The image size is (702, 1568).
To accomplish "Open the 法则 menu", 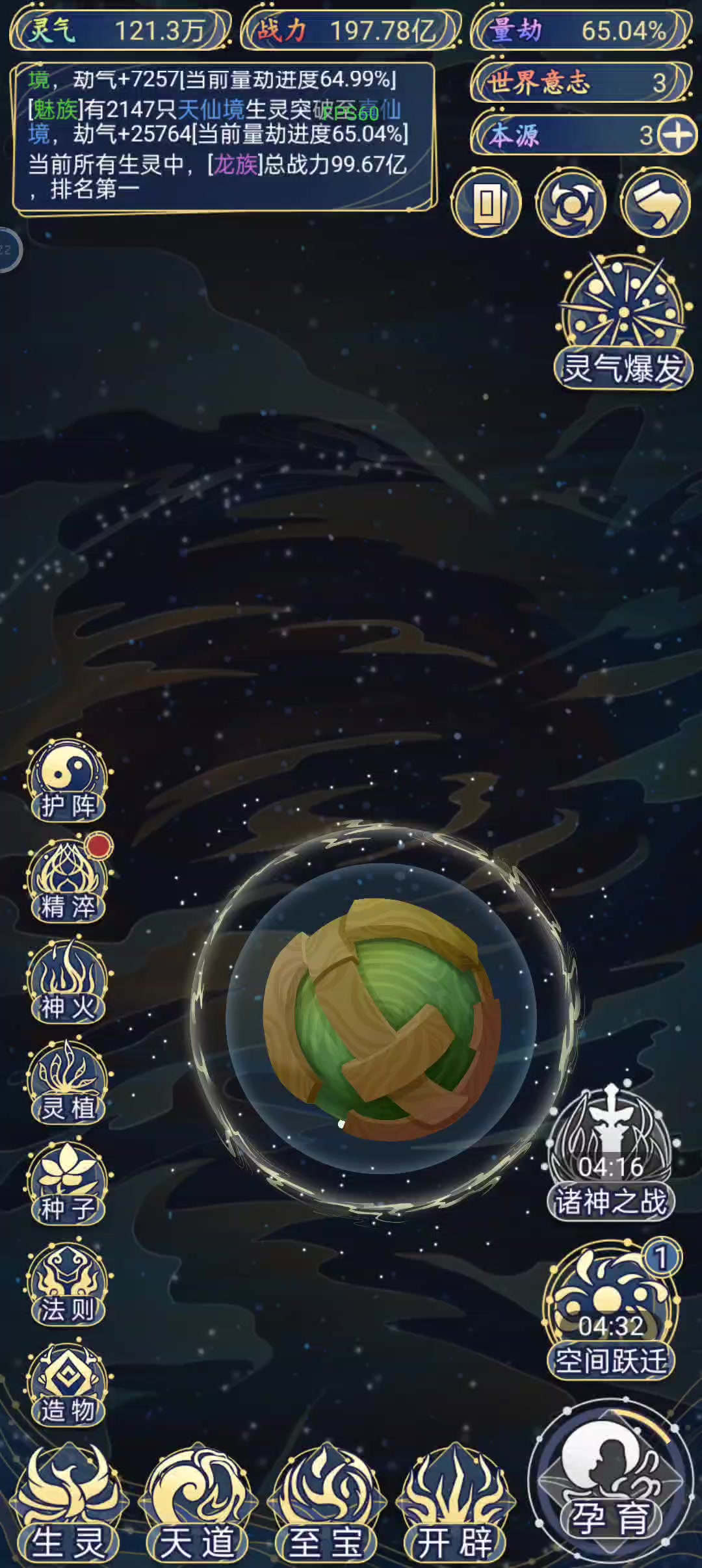I will tap(68, 1282).
